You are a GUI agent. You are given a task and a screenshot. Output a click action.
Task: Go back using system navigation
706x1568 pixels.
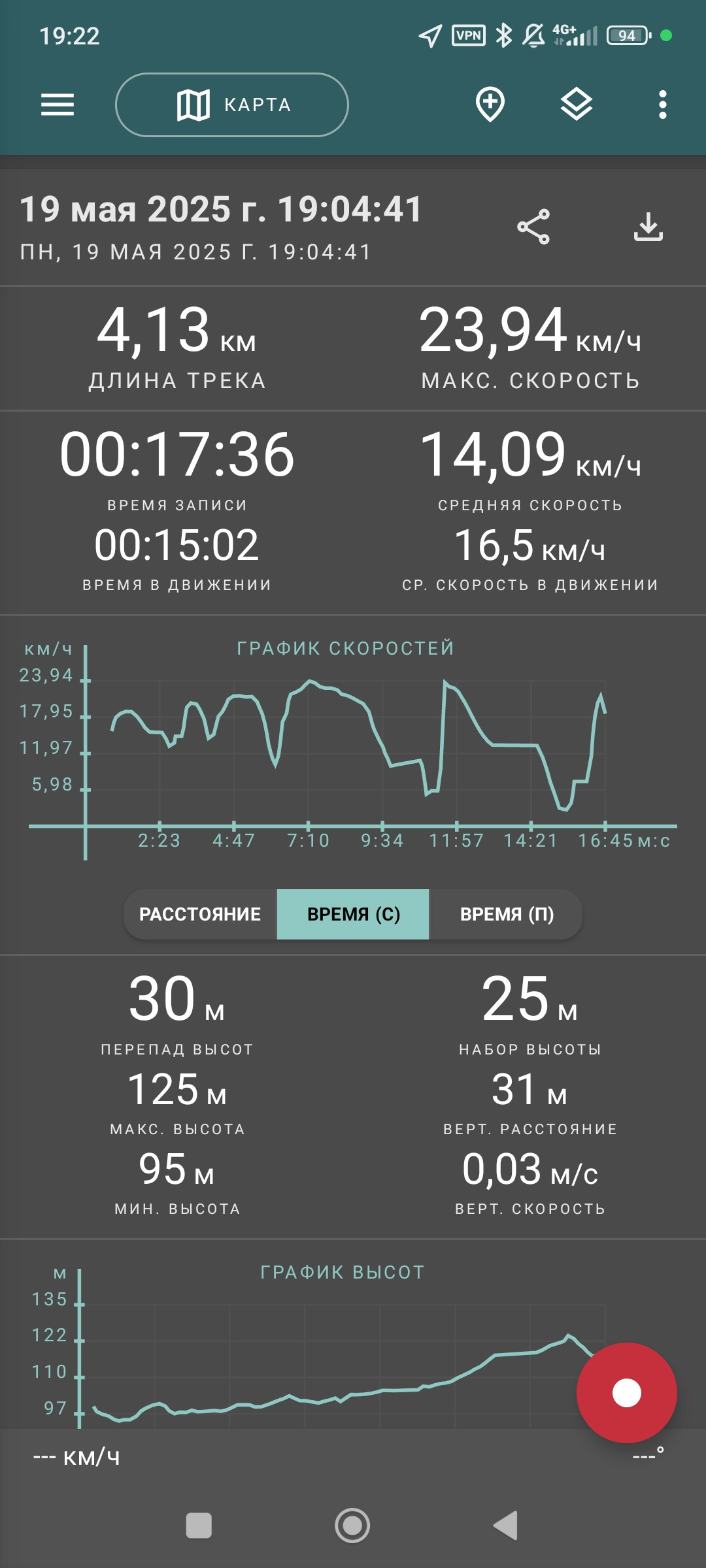tap(506, 1526)
